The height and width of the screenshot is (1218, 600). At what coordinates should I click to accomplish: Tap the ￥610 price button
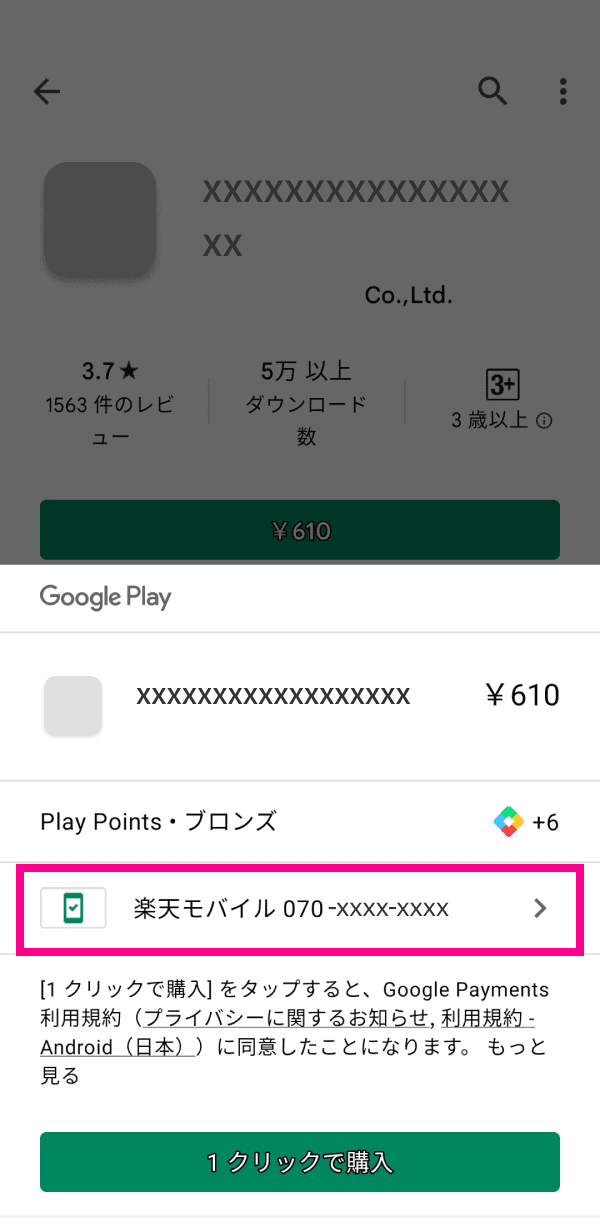300,530
